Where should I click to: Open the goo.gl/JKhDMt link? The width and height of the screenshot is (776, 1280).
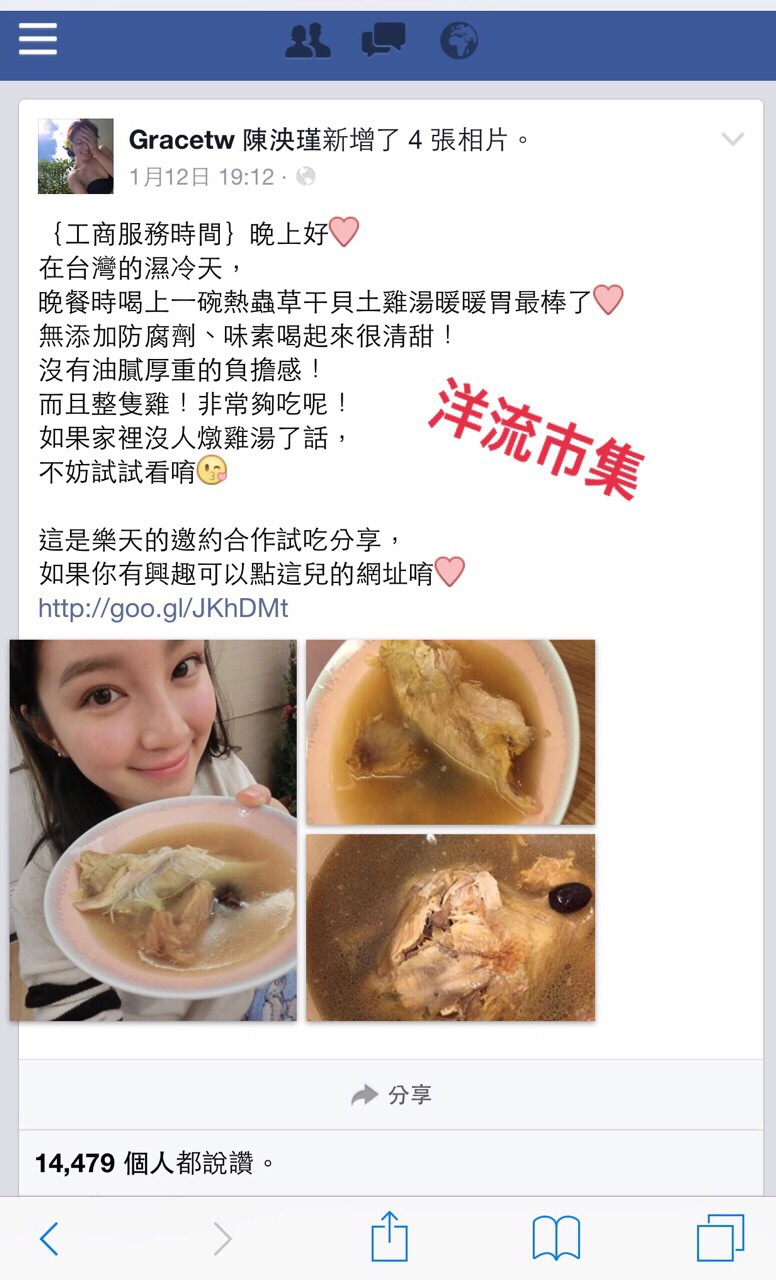[x=163, y=608]
